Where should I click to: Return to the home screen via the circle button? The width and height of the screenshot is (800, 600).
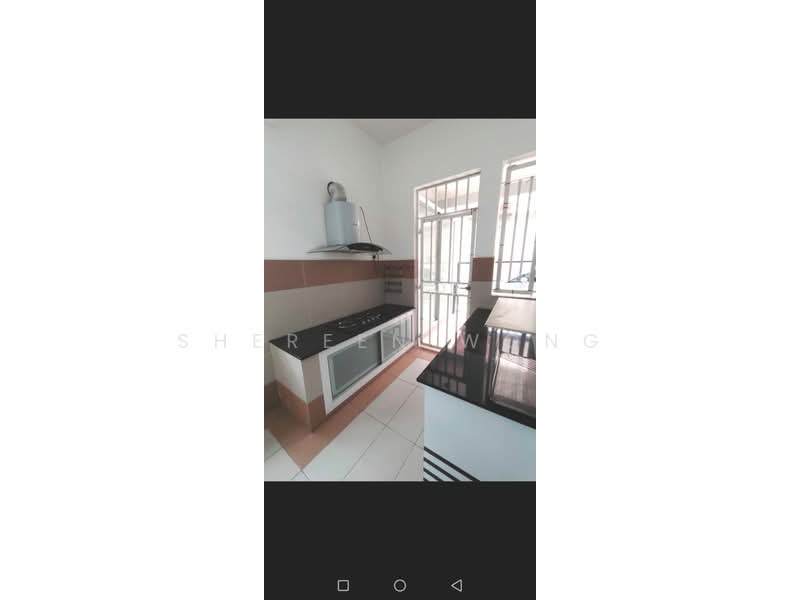coord(400,585)
